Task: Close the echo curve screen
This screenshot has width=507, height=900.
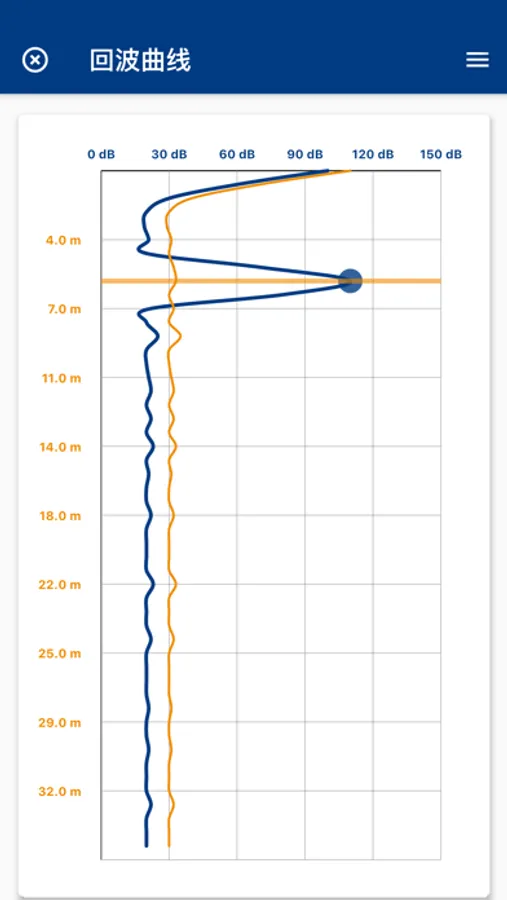Action: [x=35, y=60]
